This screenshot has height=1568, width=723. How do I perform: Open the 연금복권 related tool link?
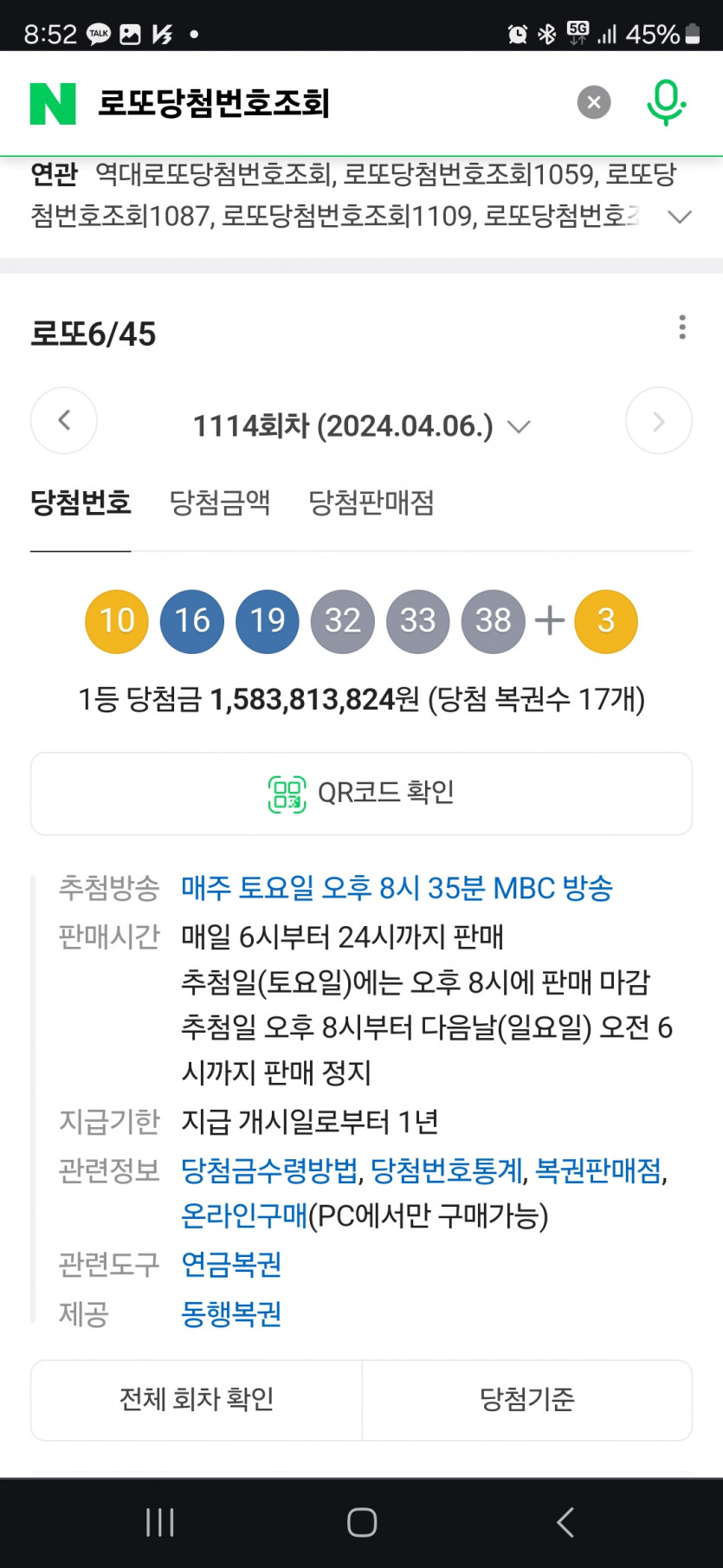231,1265
